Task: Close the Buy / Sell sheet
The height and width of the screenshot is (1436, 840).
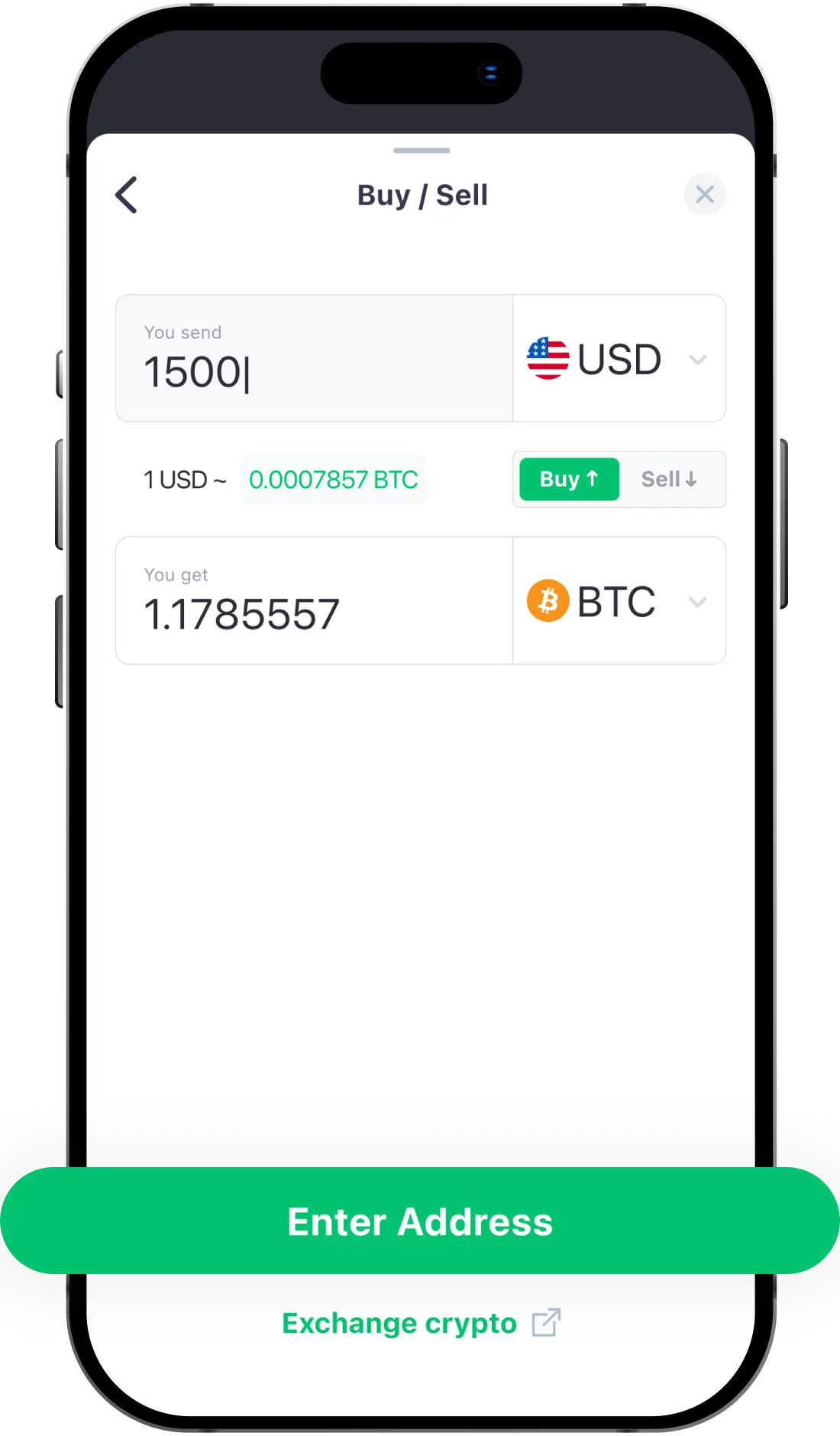Action: [704, 194]
